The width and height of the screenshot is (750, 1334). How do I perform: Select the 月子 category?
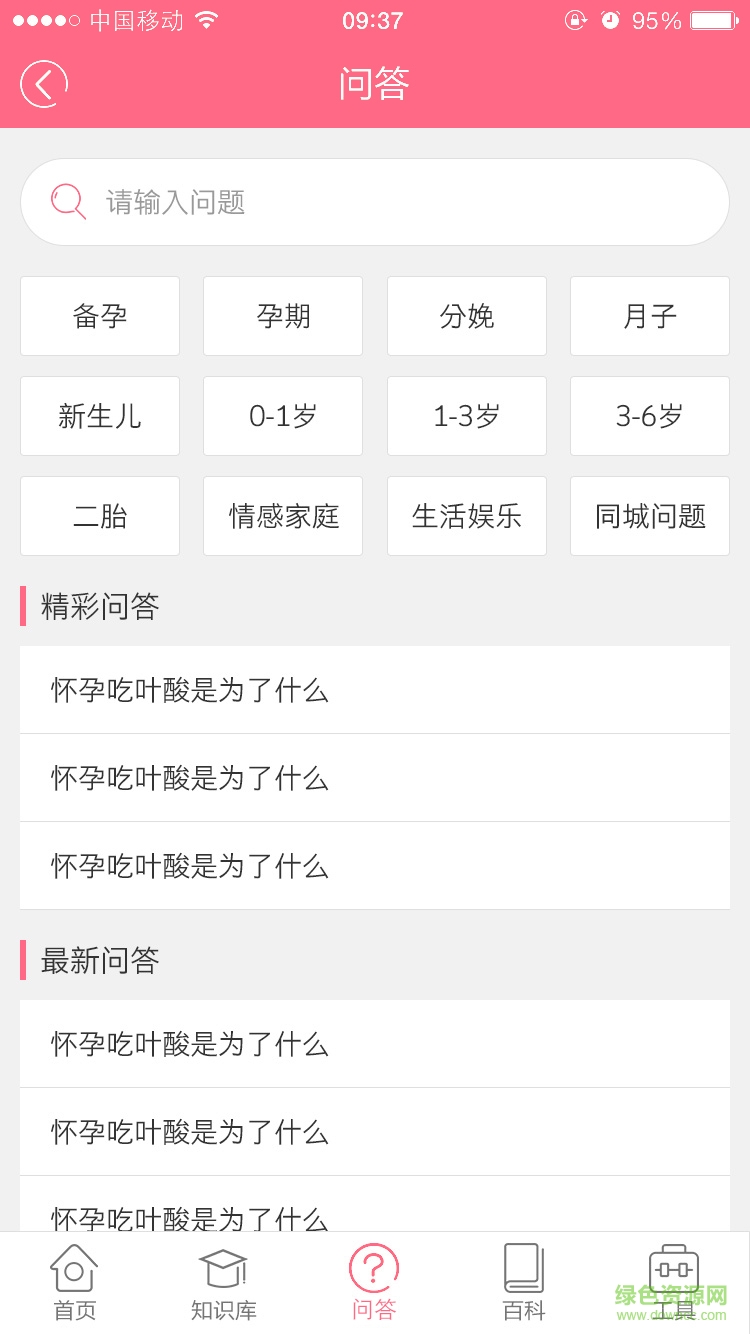click(649, 315)
